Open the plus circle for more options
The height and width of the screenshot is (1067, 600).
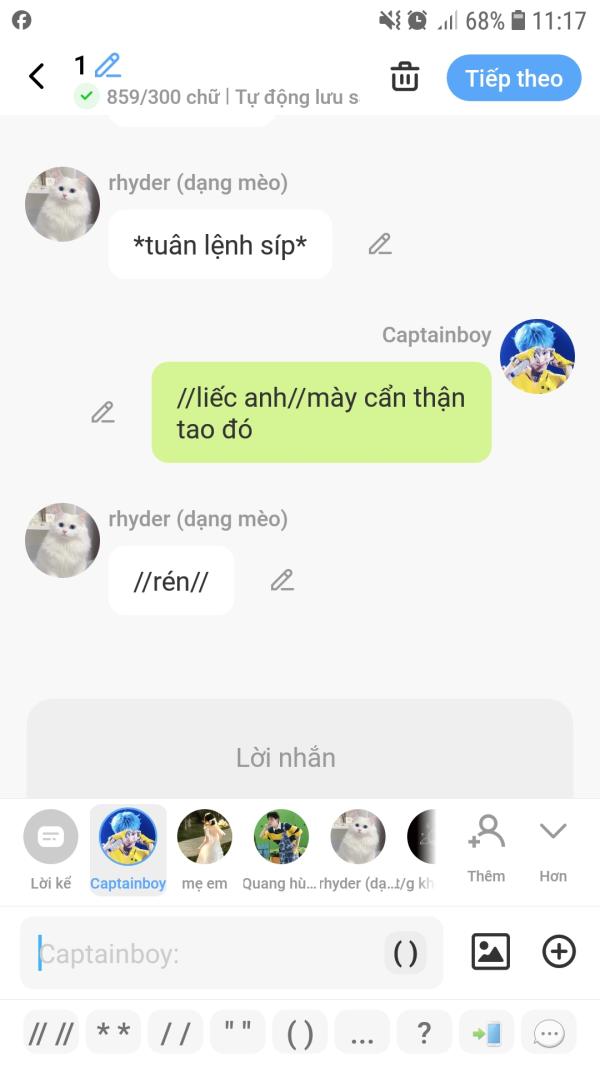[x=559, y=951]
